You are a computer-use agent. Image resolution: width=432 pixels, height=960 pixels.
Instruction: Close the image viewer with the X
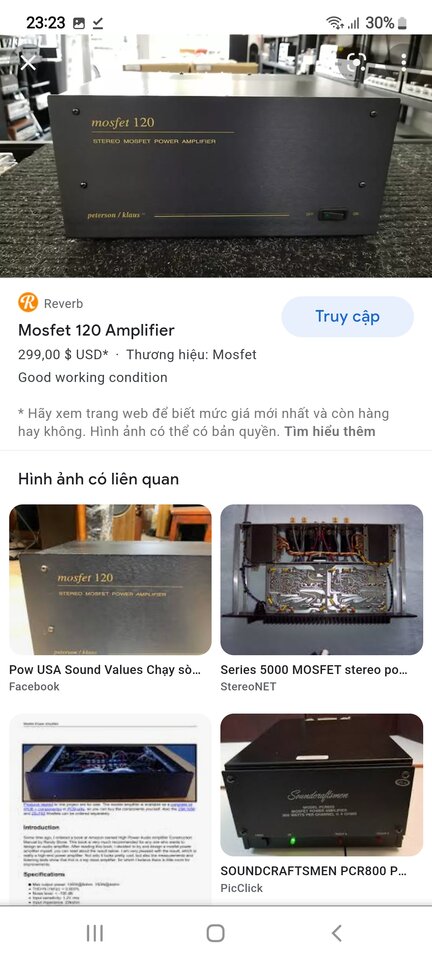[28, 63]
